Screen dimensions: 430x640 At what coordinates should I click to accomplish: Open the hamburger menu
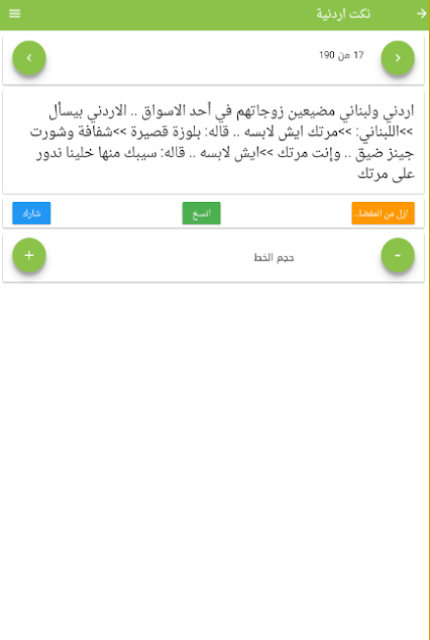15,13
